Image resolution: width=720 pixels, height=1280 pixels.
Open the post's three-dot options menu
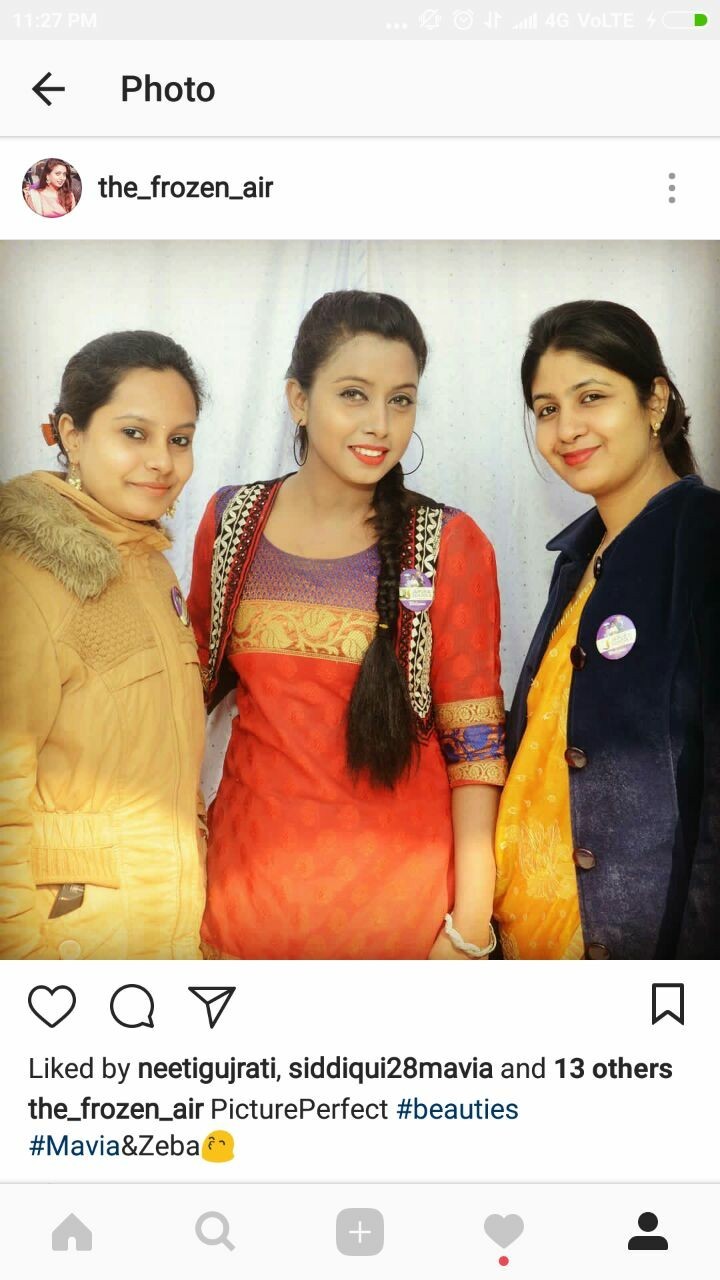point(671,187)
